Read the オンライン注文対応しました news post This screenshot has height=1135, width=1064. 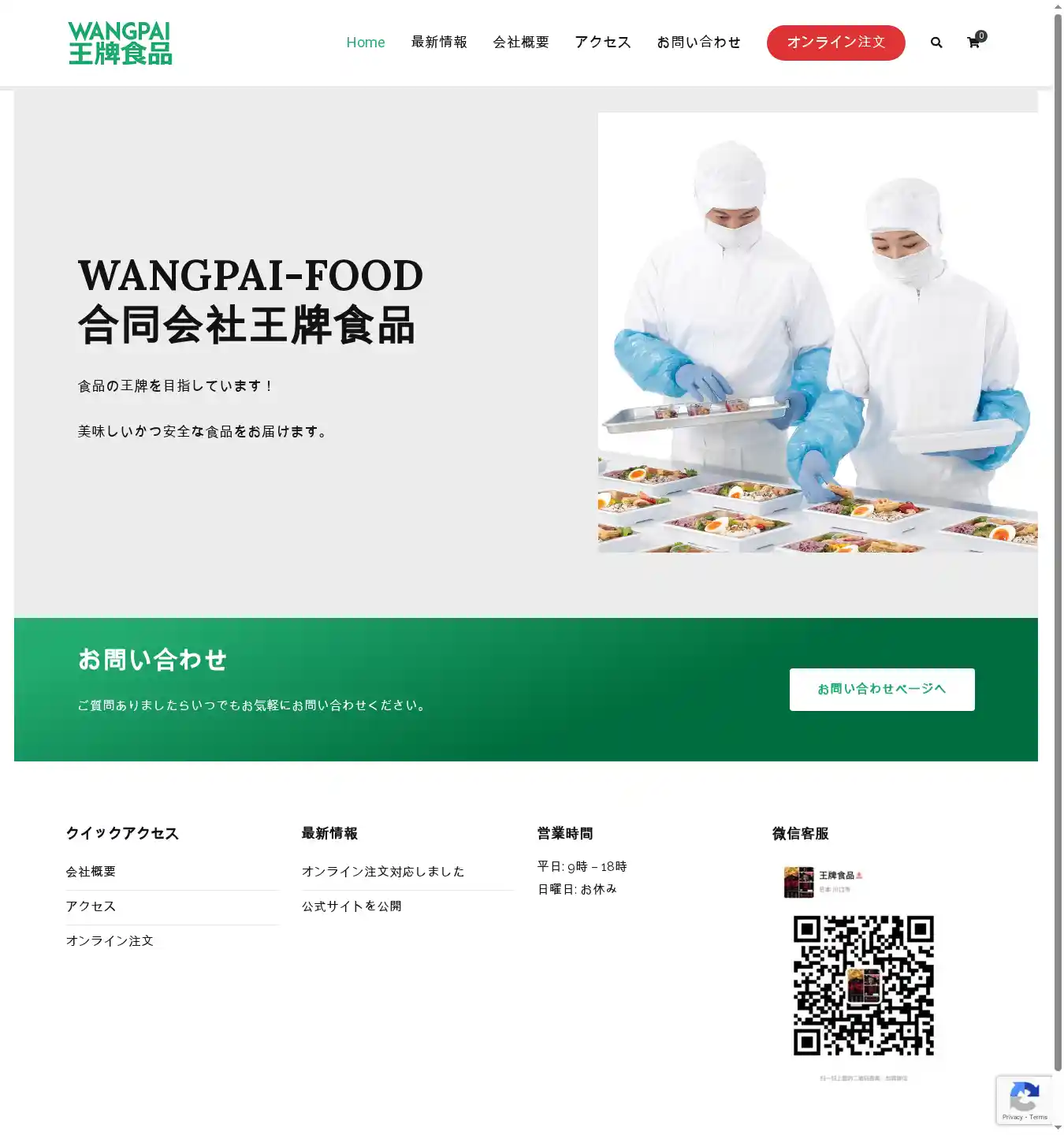click(x=383, y=872)
